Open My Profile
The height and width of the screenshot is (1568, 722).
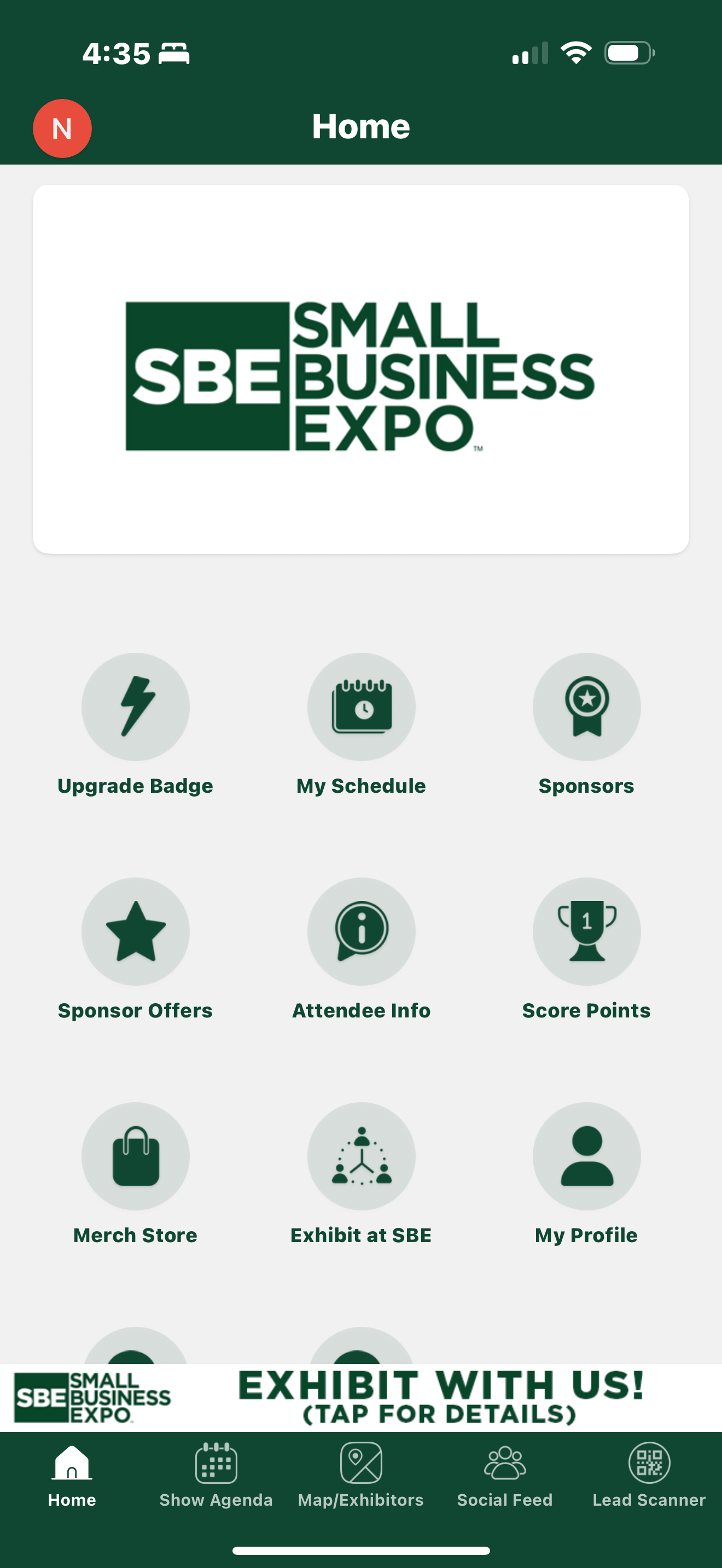pyautogui.click(x=586, y=1156)
